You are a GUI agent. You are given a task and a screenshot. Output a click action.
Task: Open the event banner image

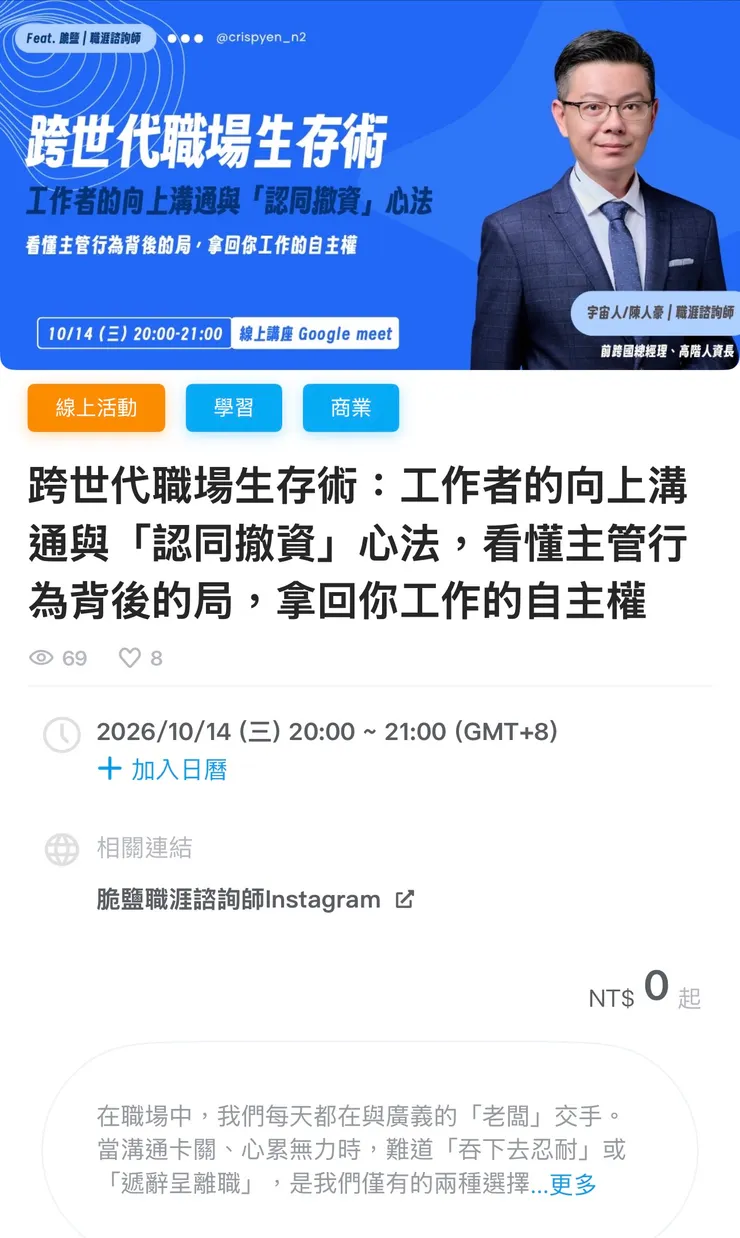point(370,185)
